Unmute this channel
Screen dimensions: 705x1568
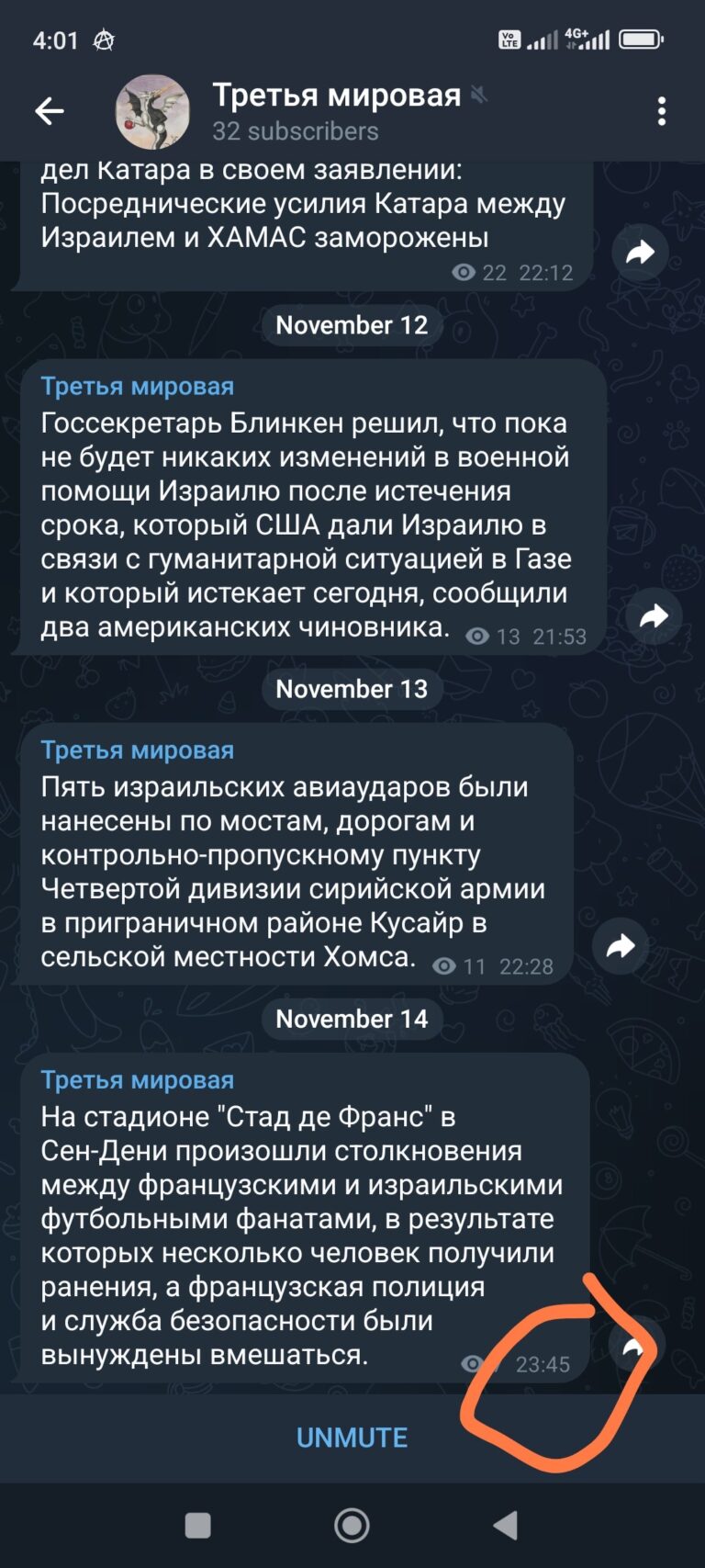click(x=352, y=1438)
